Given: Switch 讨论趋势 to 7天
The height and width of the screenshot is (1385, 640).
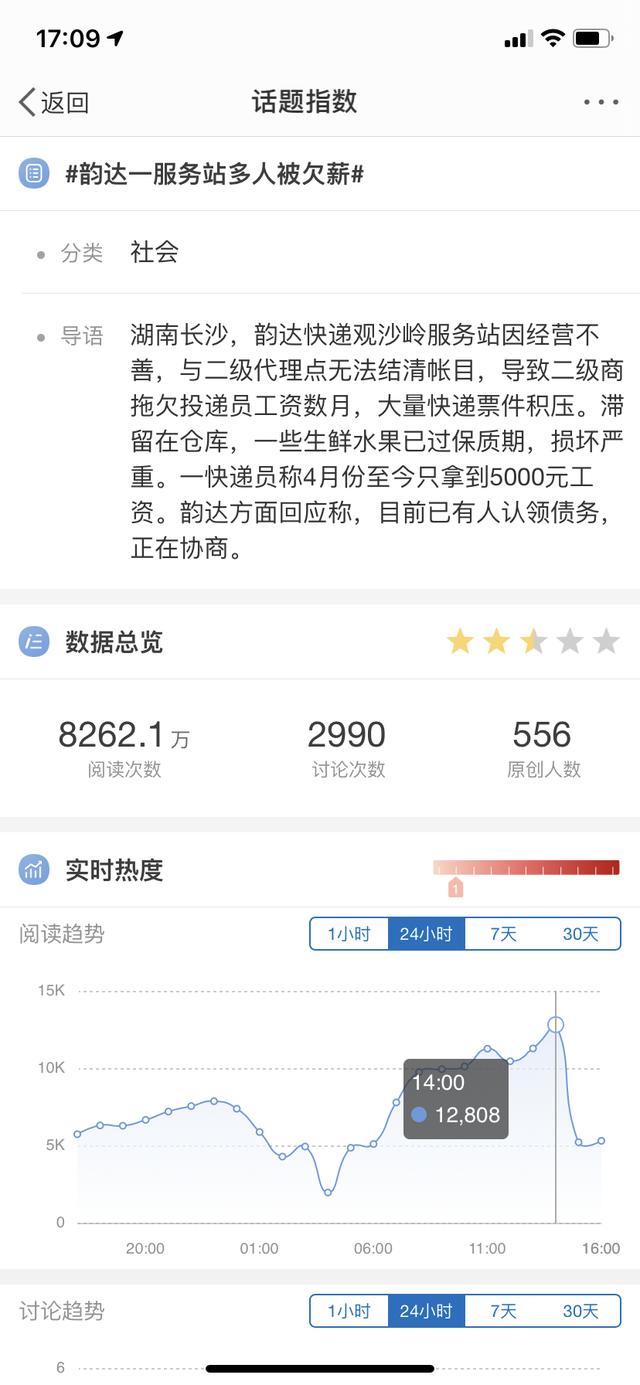Looking at the screenshot, I should 503,1311.
